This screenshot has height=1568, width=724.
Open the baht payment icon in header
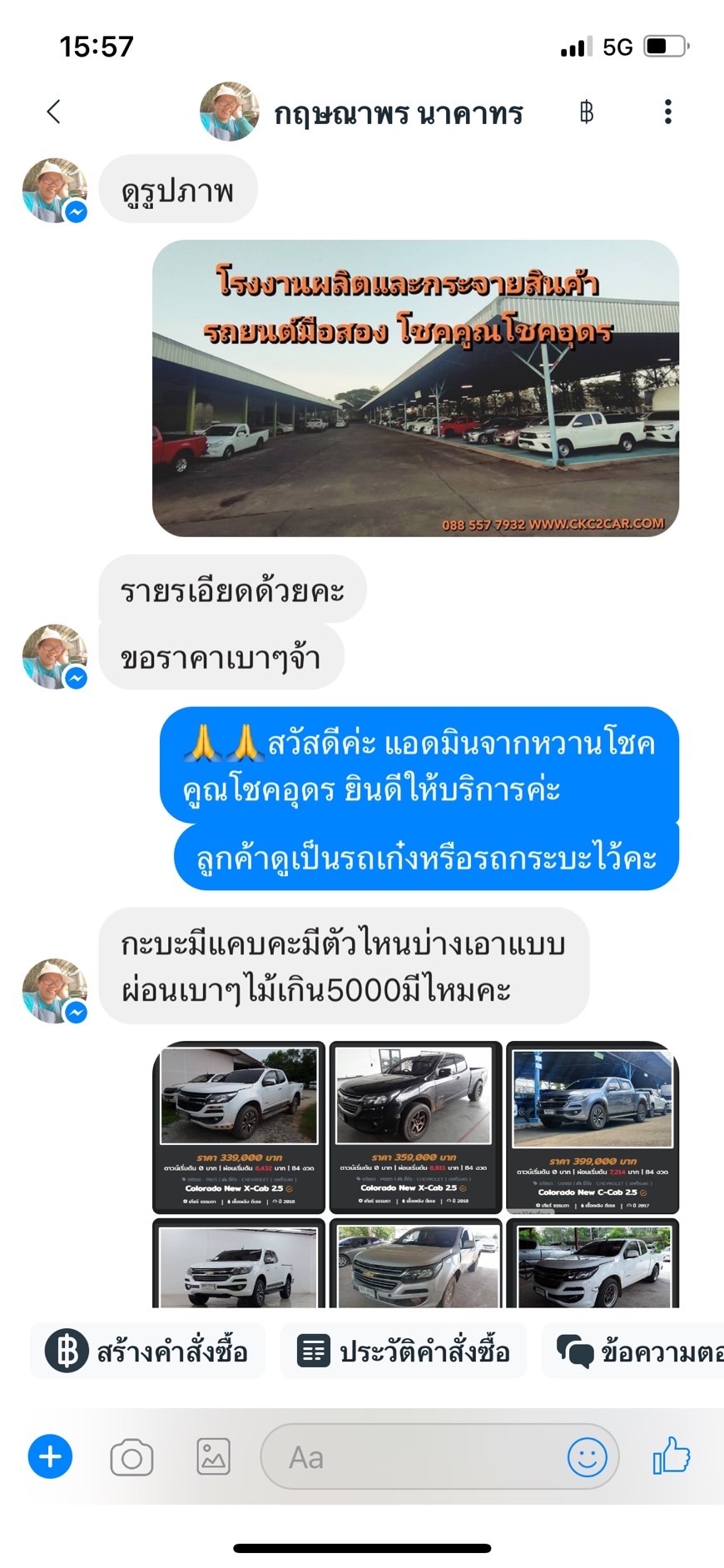(x=587, y=112)
